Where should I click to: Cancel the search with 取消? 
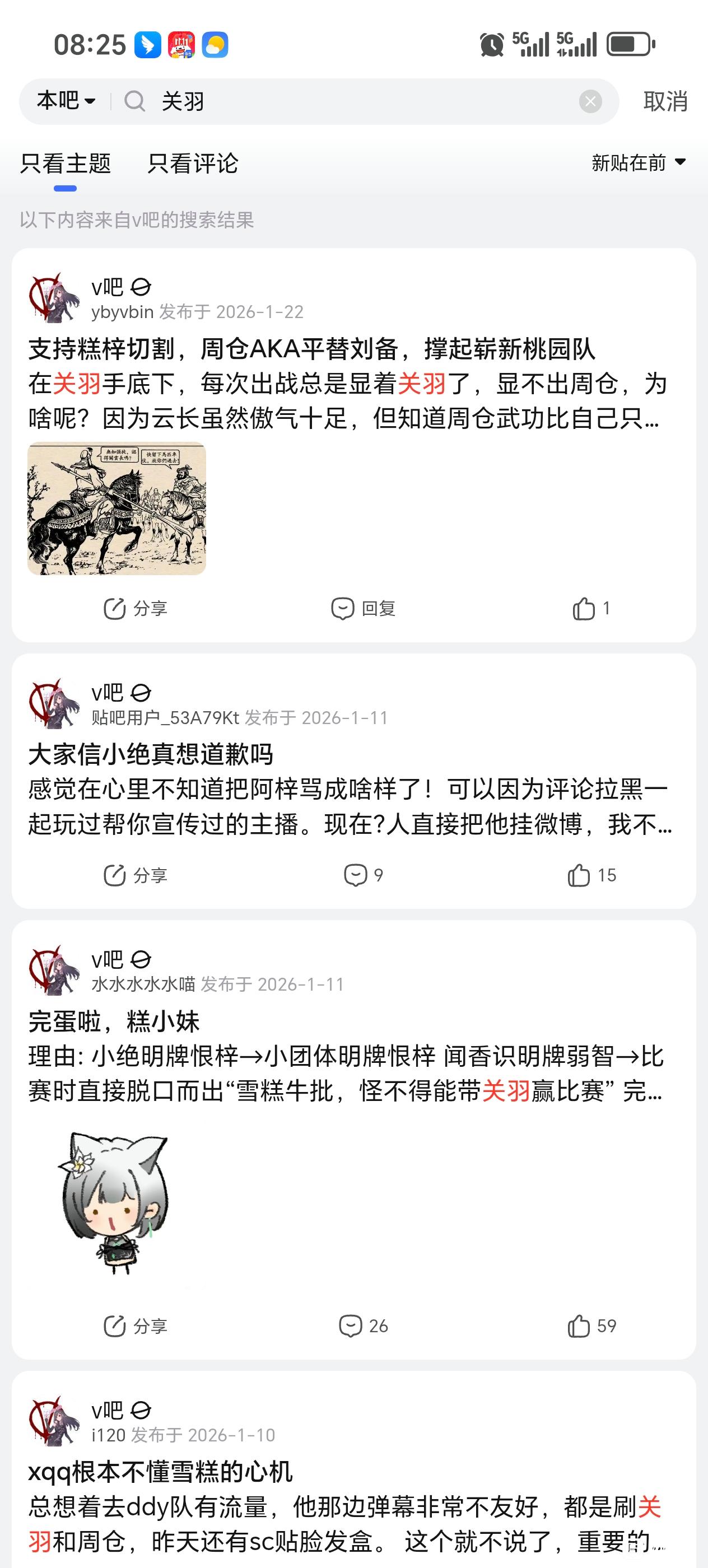[x=665, y=101]
